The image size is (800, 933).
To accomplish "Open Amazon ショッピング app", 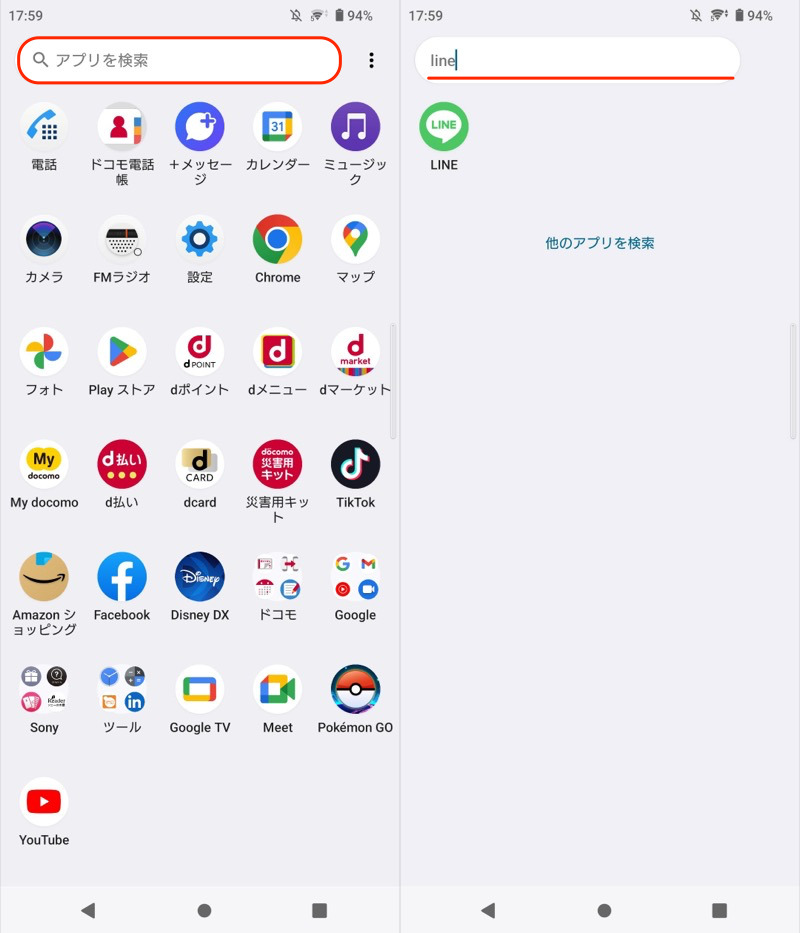I will 44,578.
